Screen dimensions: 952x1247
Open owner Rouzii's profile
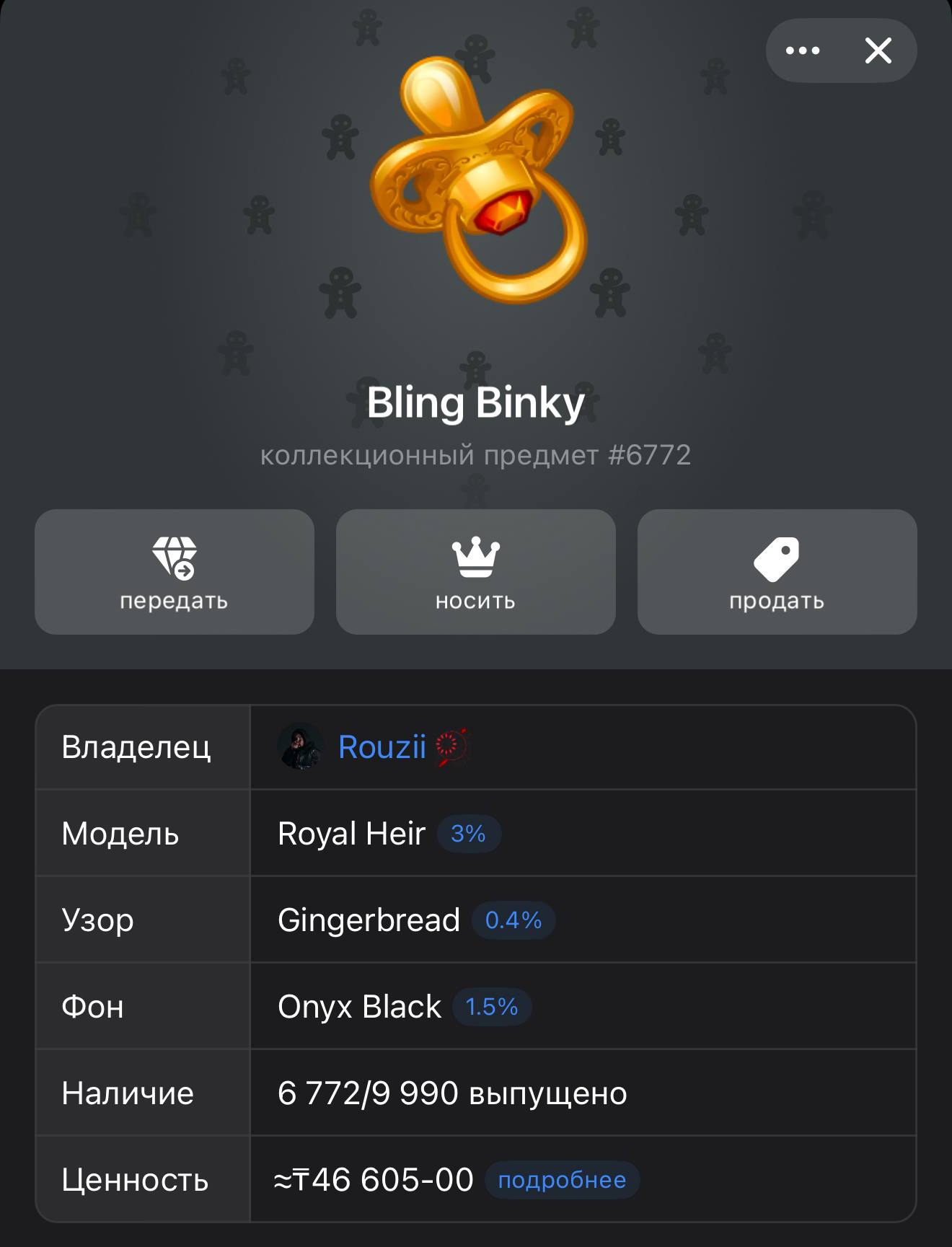(x=382, y=747)
